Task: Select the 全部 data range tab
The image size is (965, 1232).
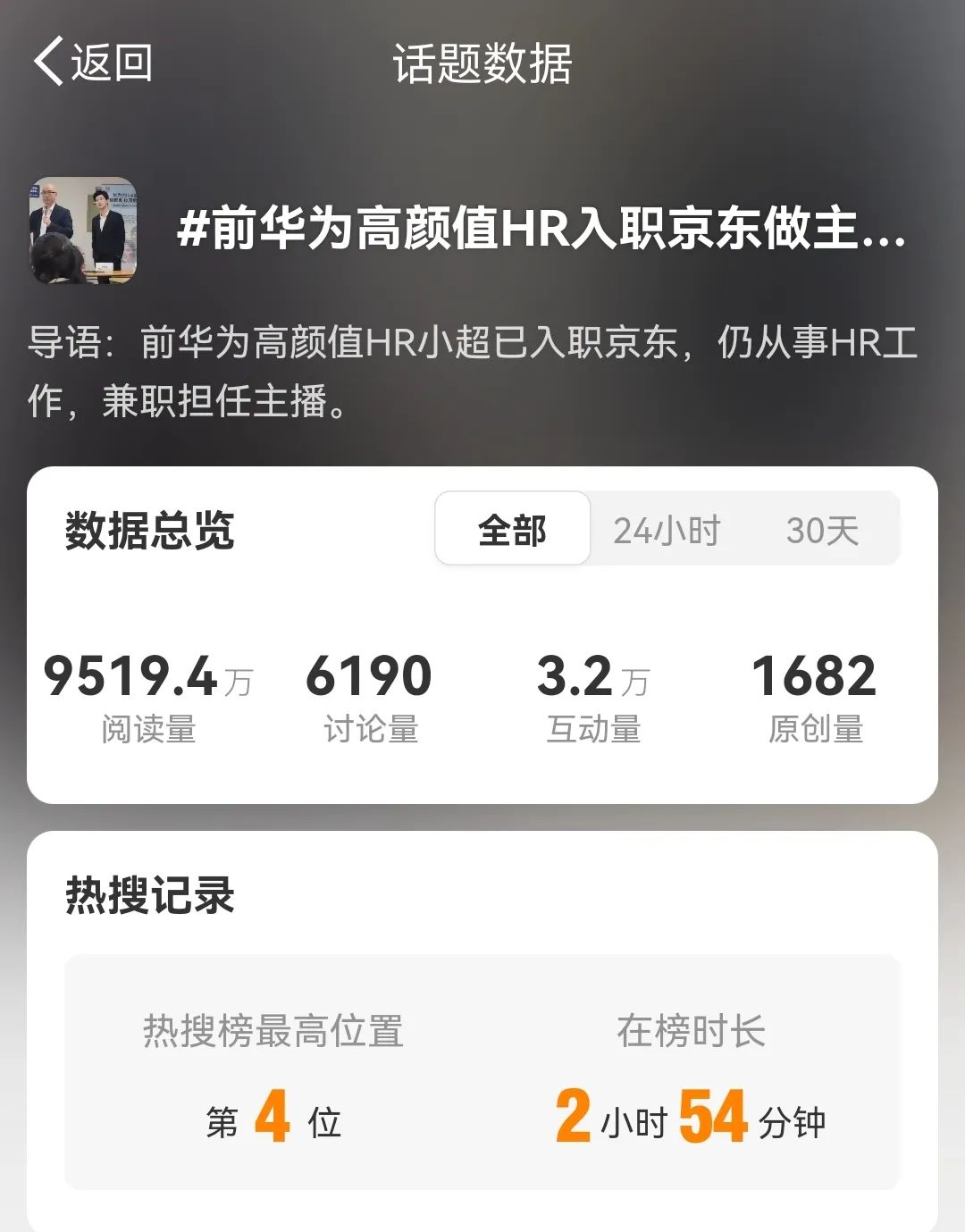Action: point(512,530)
